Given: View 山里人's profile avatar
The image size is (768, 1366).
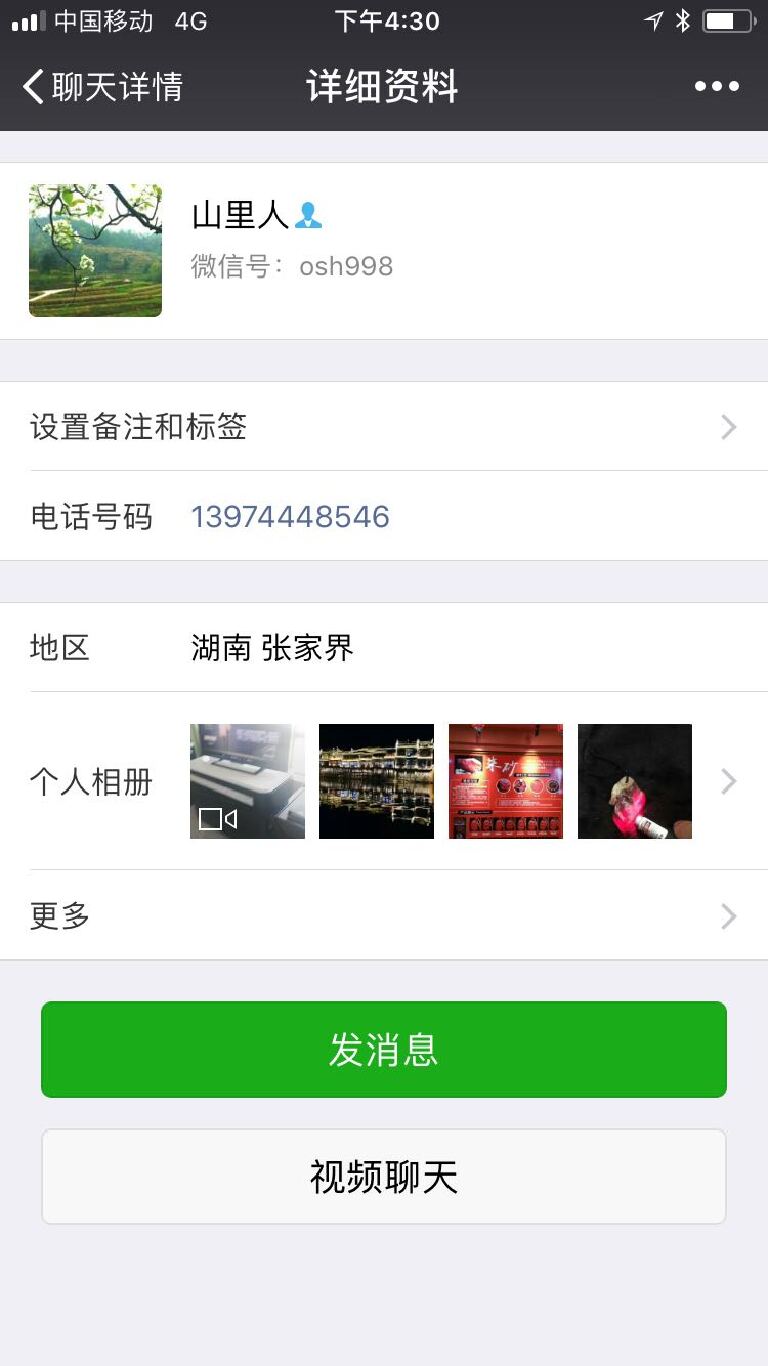Looking at the screenshot, I should [x=95, y=250].
